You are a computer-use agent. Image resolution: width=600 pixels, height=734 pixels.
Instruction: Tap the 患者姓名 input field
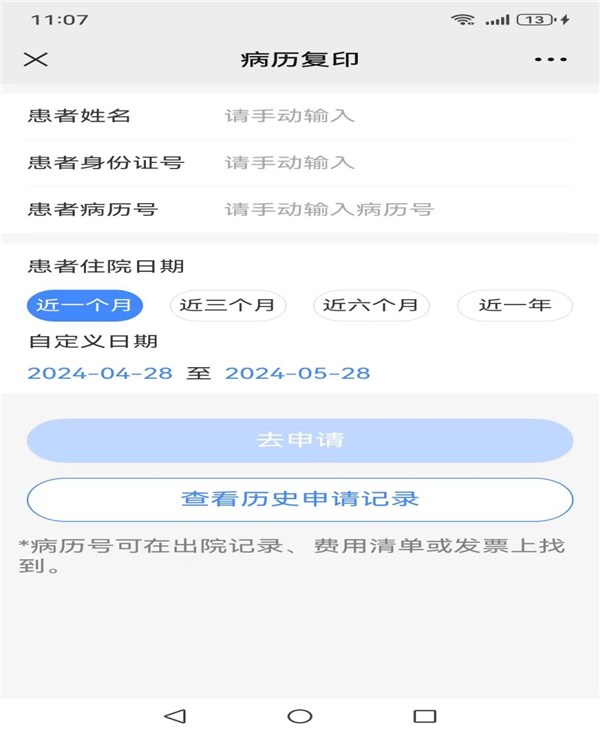click(x=395, y=116)
